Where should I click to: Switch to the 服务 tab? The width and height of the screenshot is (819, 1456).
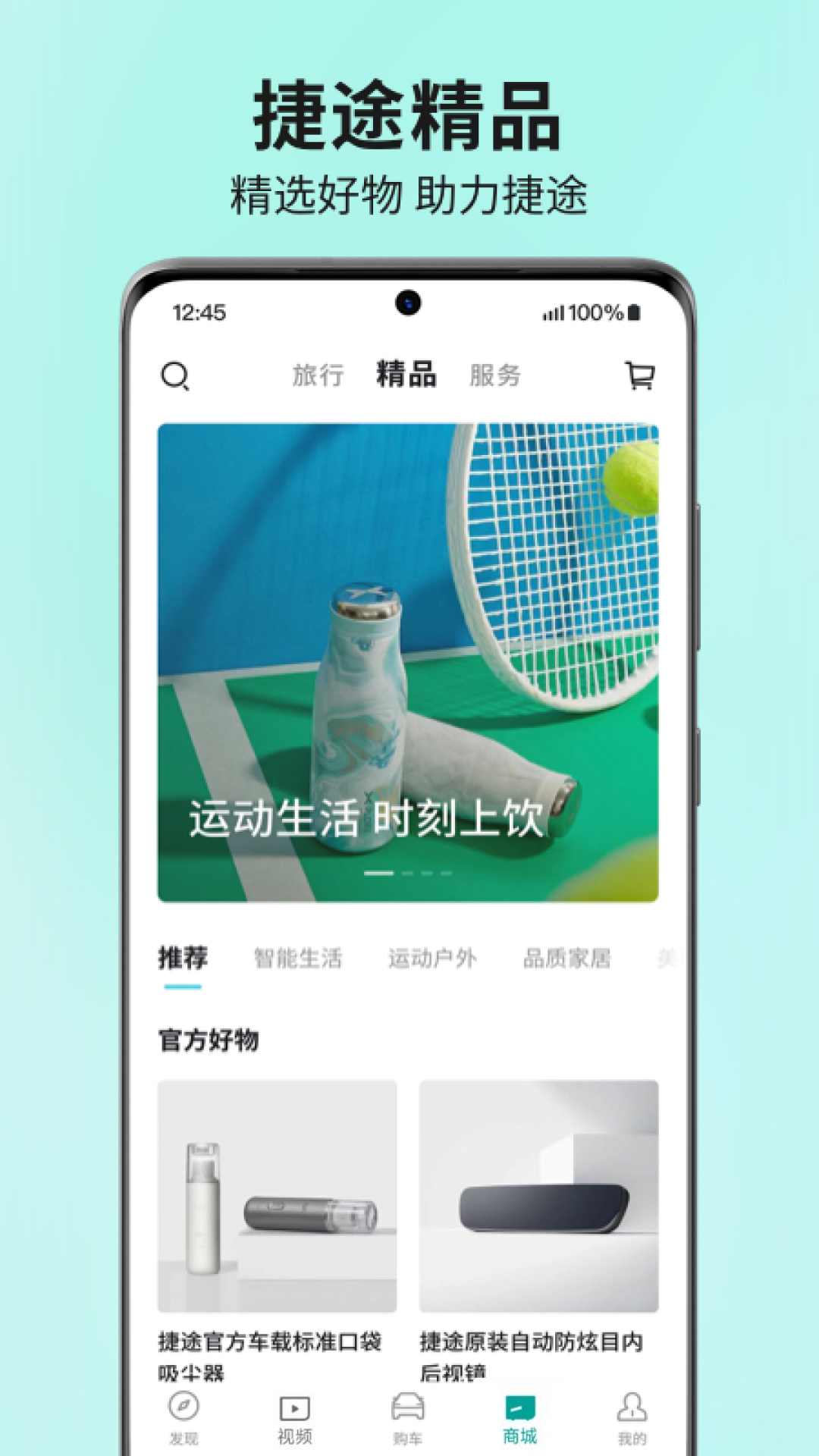[x=497, y=375]
